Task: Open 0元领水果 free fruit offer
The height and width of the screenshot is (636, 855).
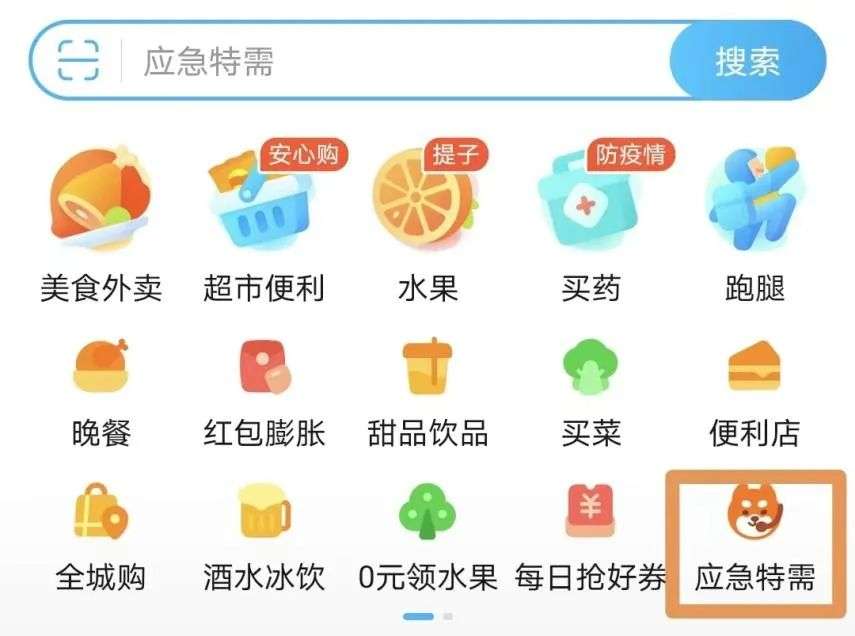Action: 428,537
